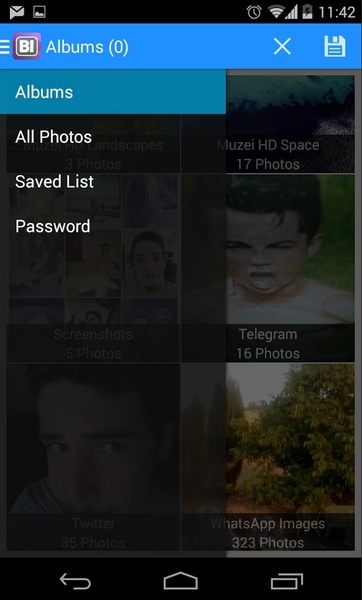Open the Muzei HD Space album
This screenshot has height=600, width=362.
point(290,124)
